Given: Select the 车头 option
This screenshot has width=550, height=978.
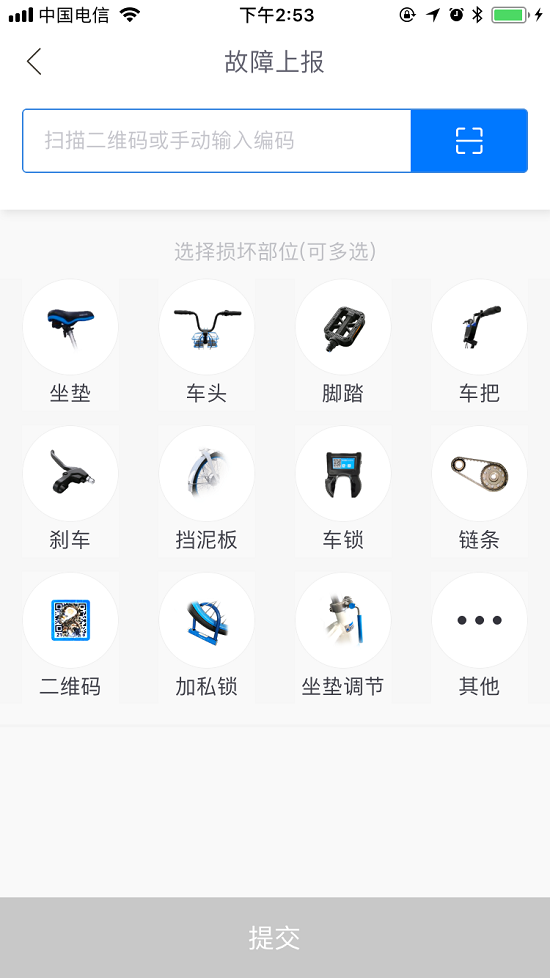Looking at the screenshot, I should [206, 344].
